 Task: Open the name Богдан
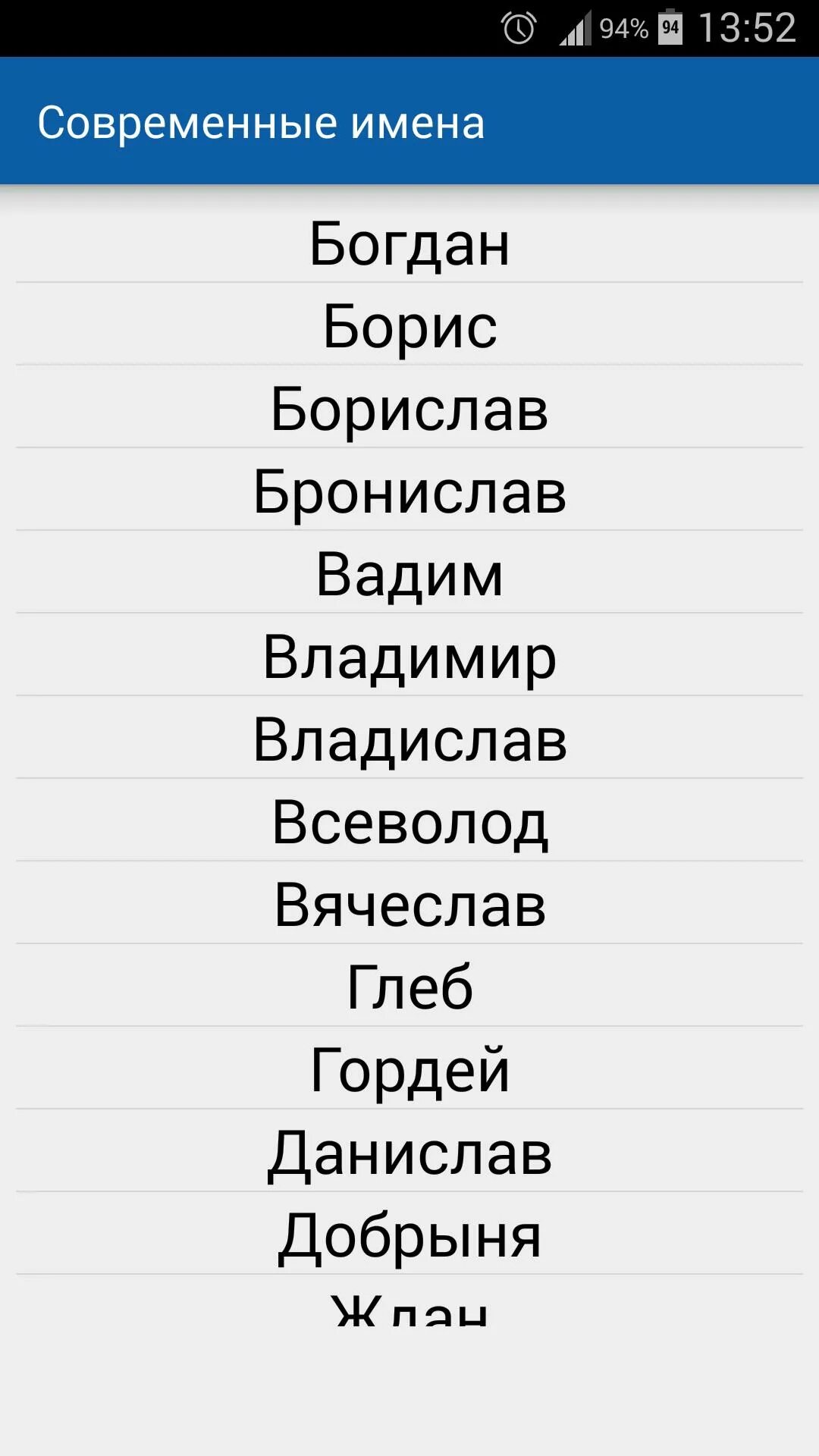click(409, 243)
